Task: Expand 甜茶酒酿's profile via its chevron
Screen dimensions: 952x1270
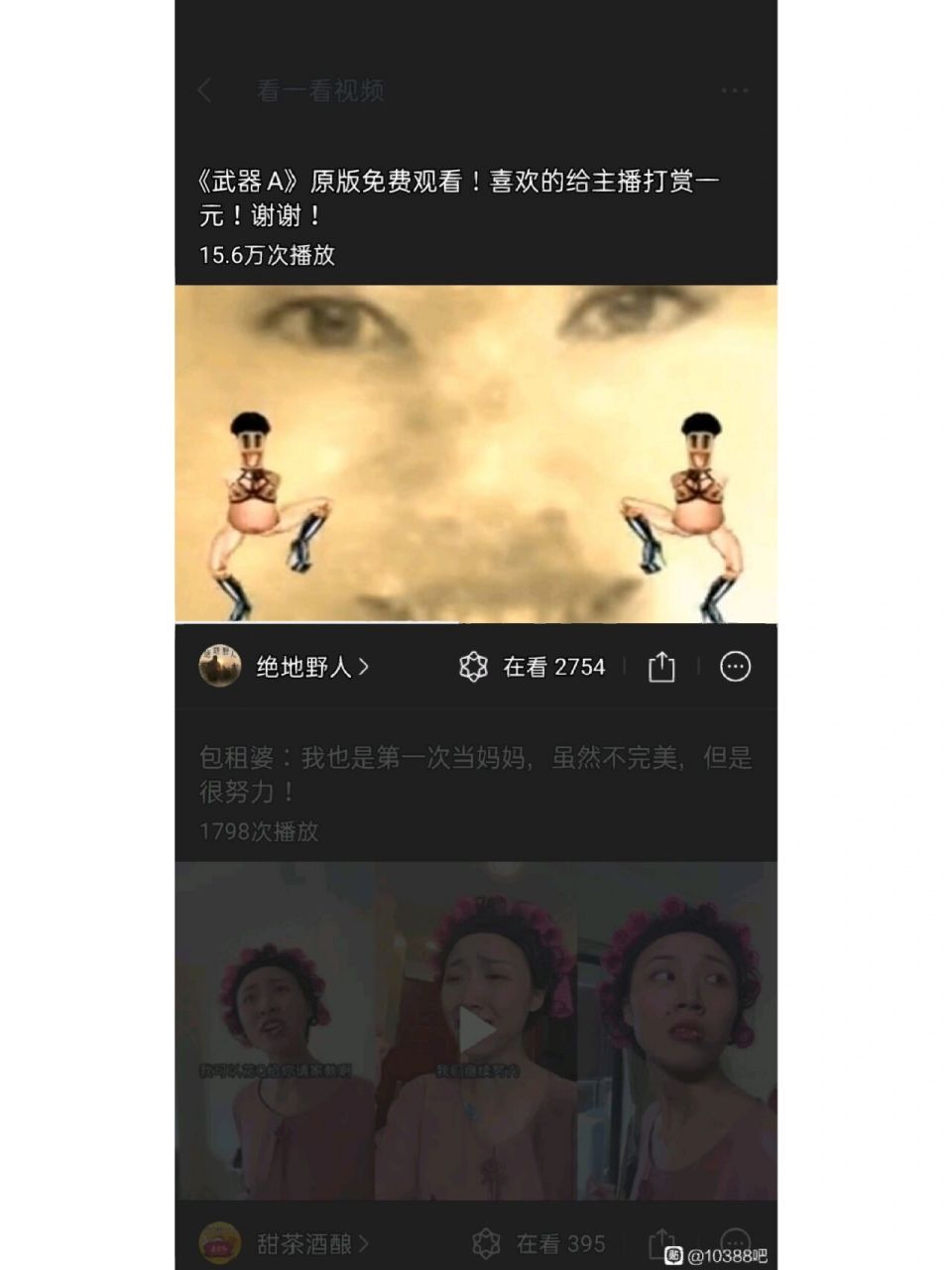Action: coord(365,1243)
